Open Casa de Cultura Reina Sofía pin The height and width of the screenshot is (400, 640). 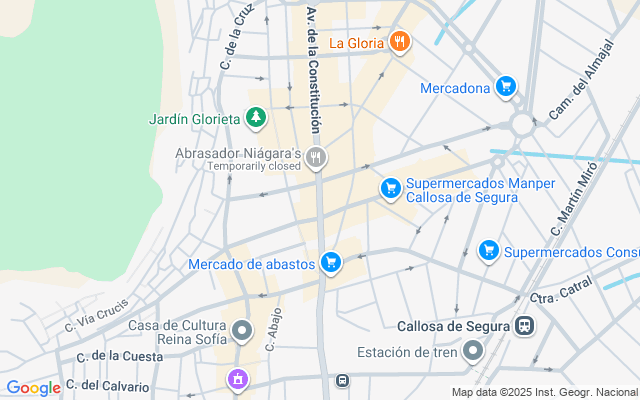click(x=242, y=330)
